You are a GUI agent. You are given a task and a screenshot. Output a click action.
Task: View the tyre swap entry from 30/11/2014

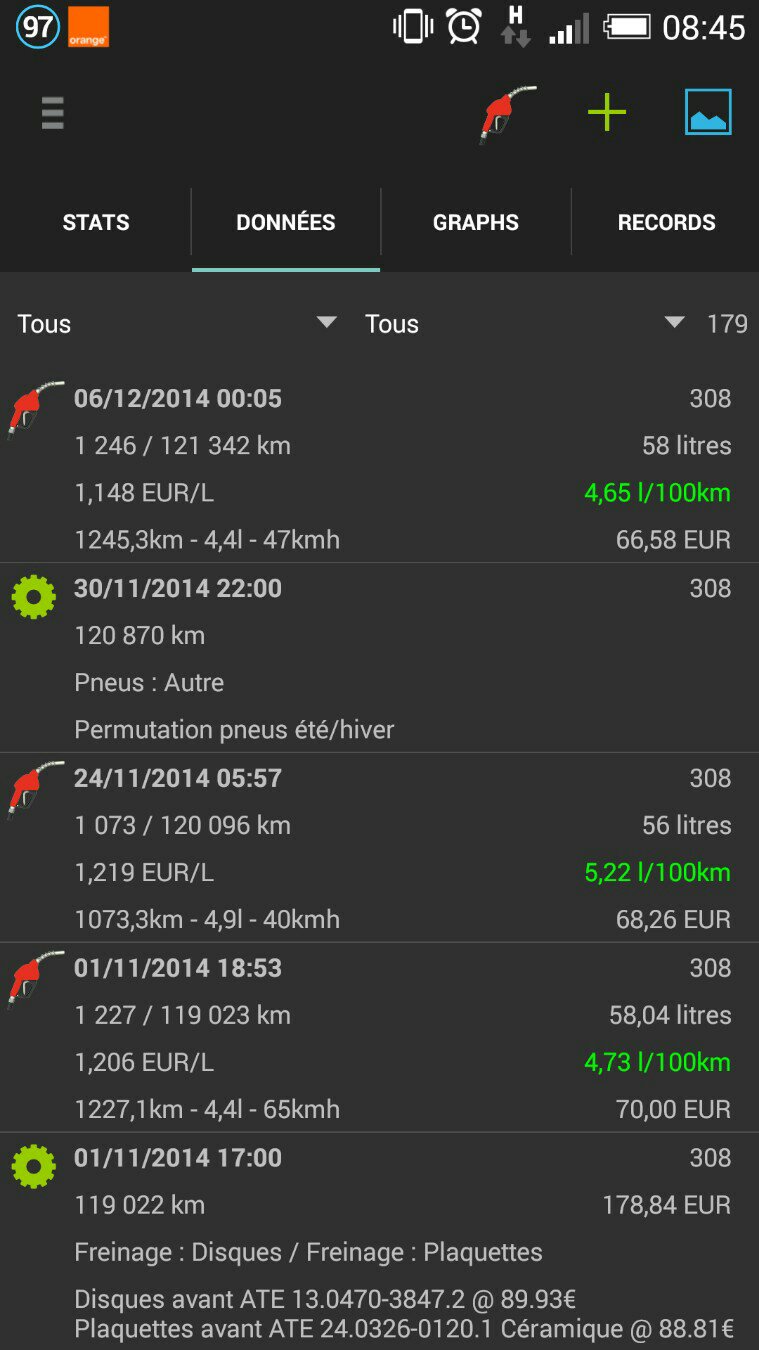[x=380, y=658]
